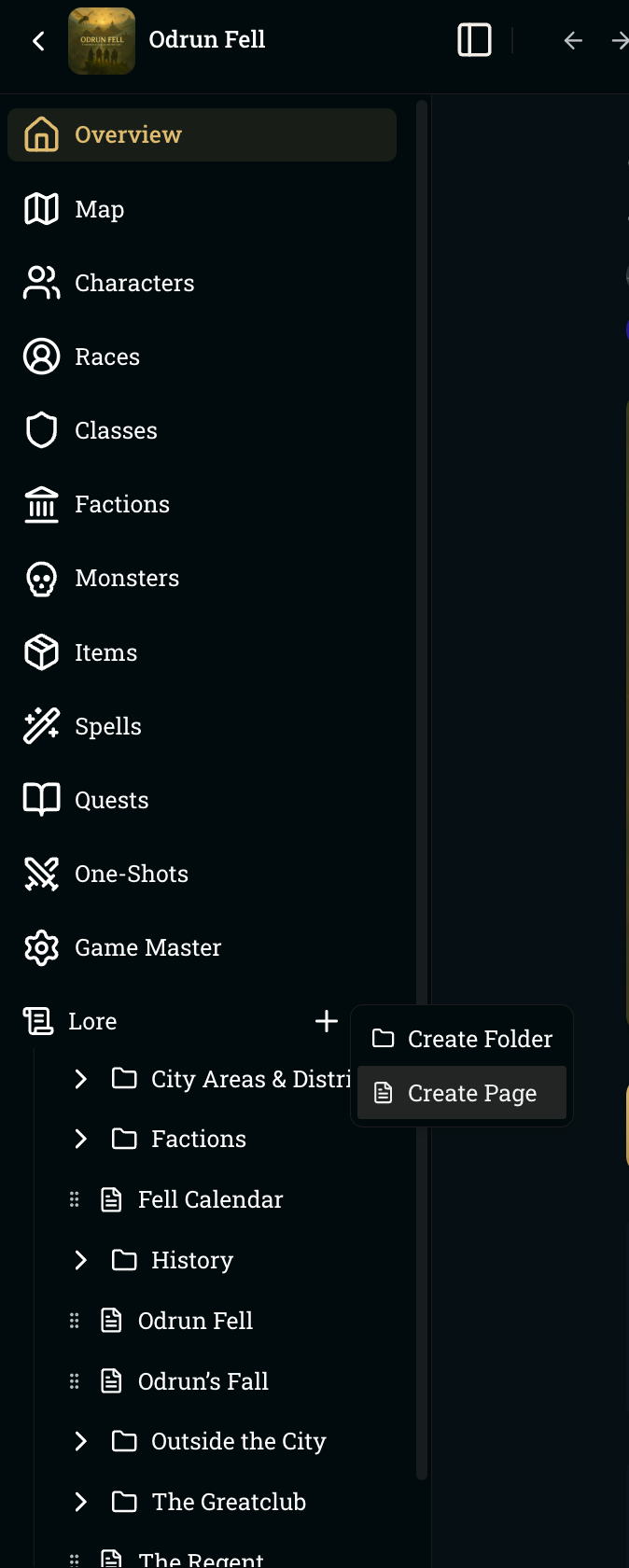Tap the plus icon beside Lore
This screenshot has width=629, height=1568.
[x=327, y=1021]
